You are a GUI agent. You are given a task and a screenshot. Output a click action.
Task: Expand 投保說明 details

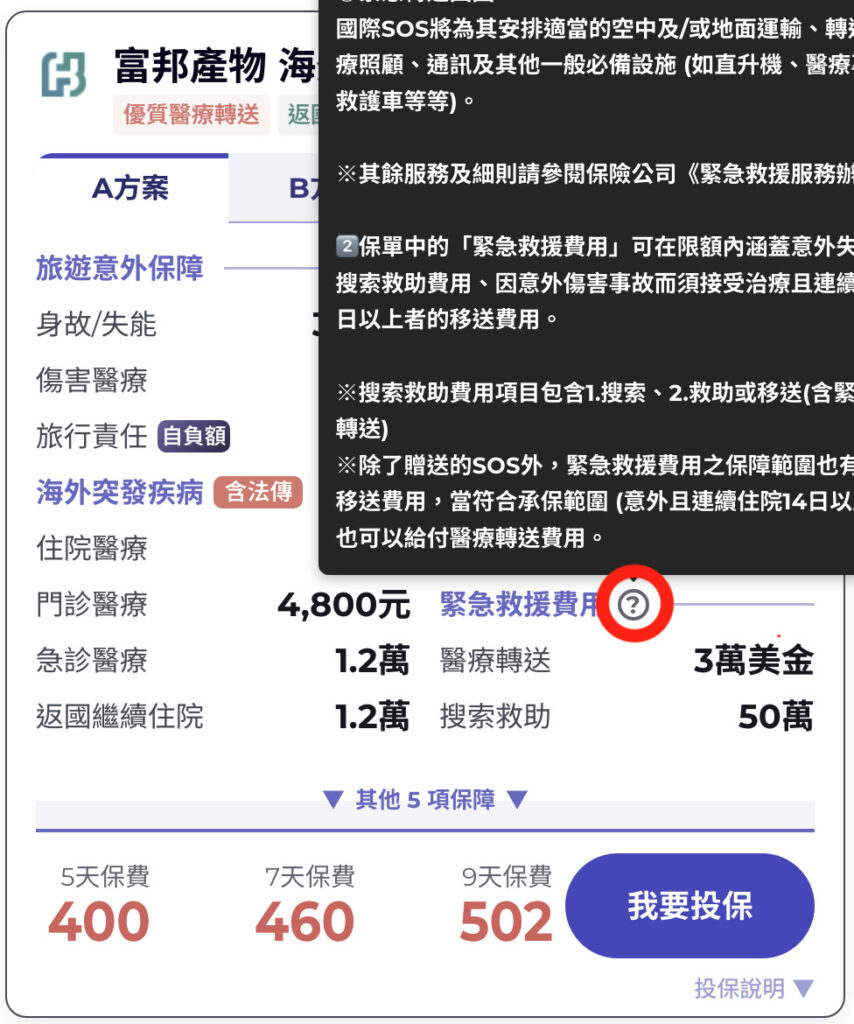(x=754, y=989)
